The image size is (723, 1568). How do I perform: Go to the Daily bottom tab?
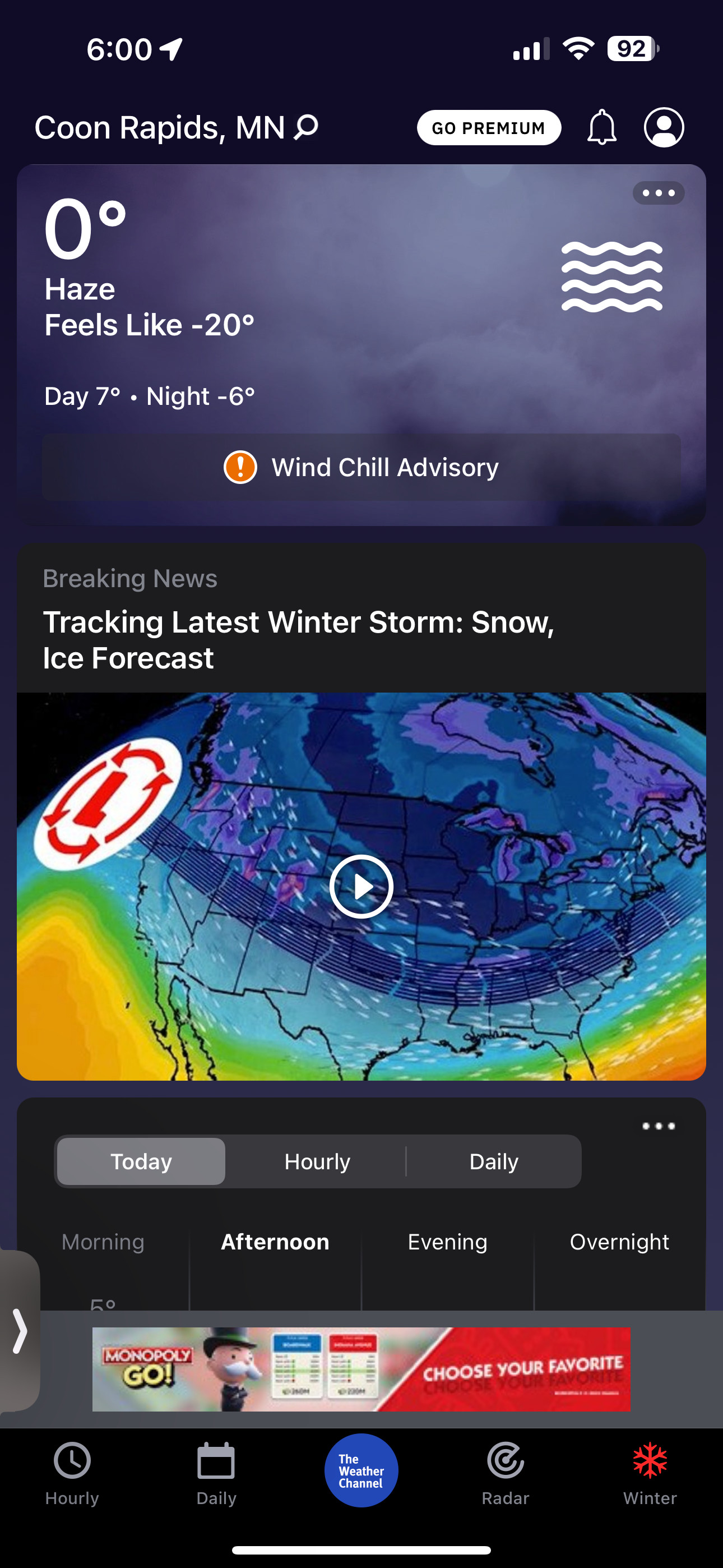216,1473
